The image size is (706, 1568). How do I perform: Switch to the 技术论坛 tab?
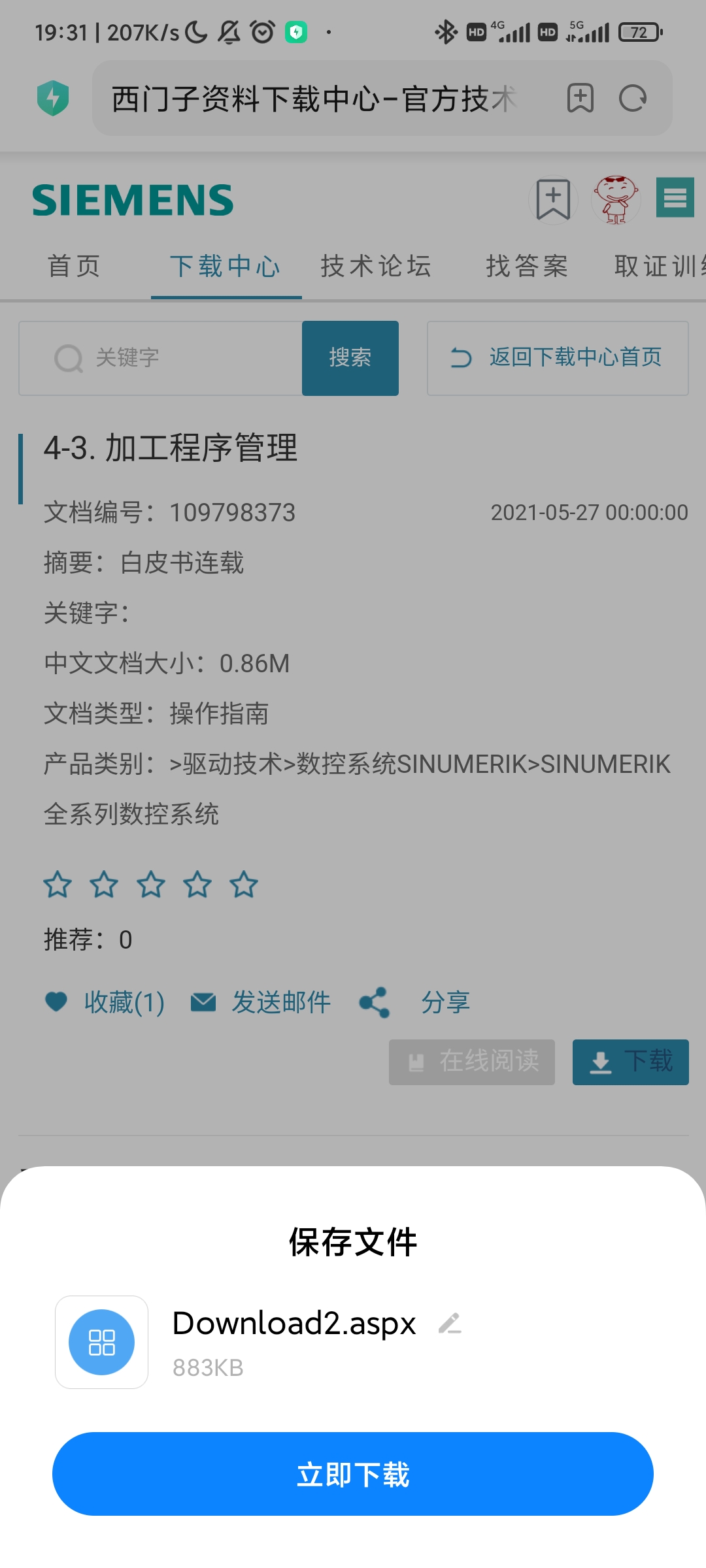(376, 267)
